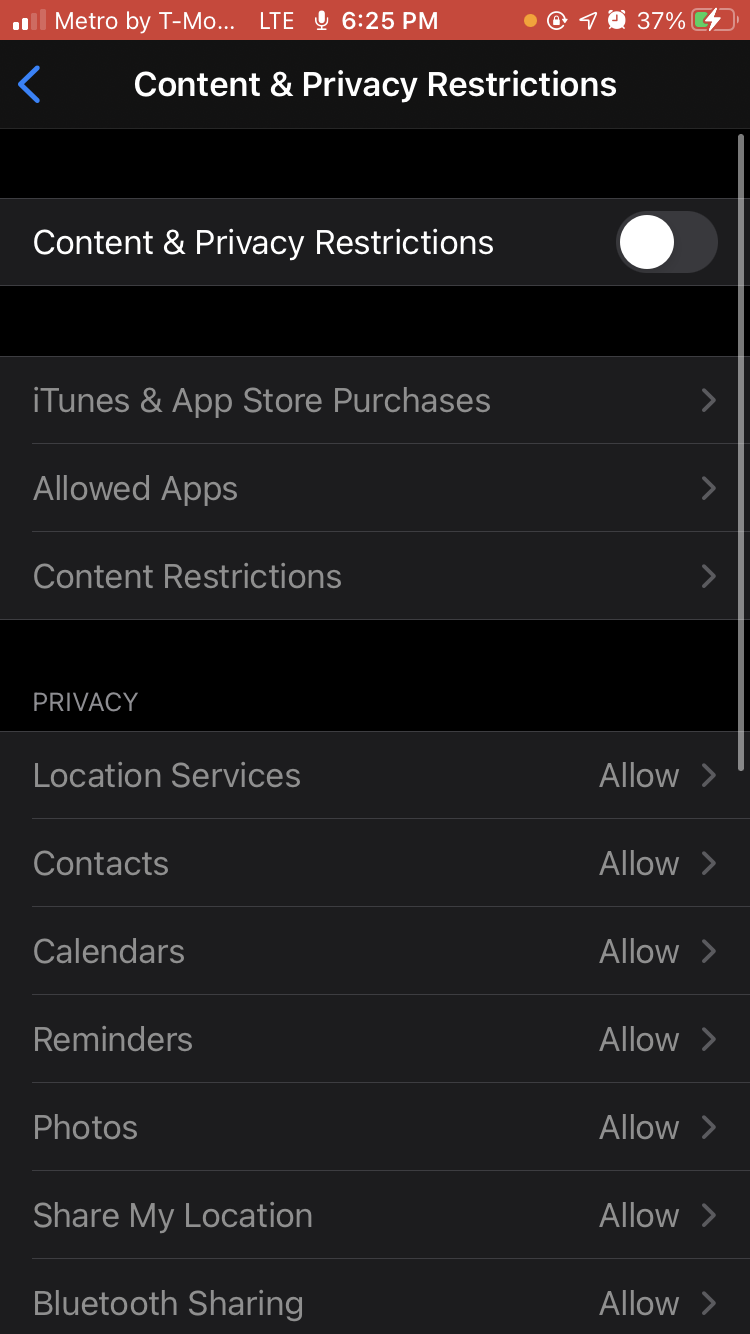Tap the Reminders privacy row

pyautogui.click(x=375, y=1040)
